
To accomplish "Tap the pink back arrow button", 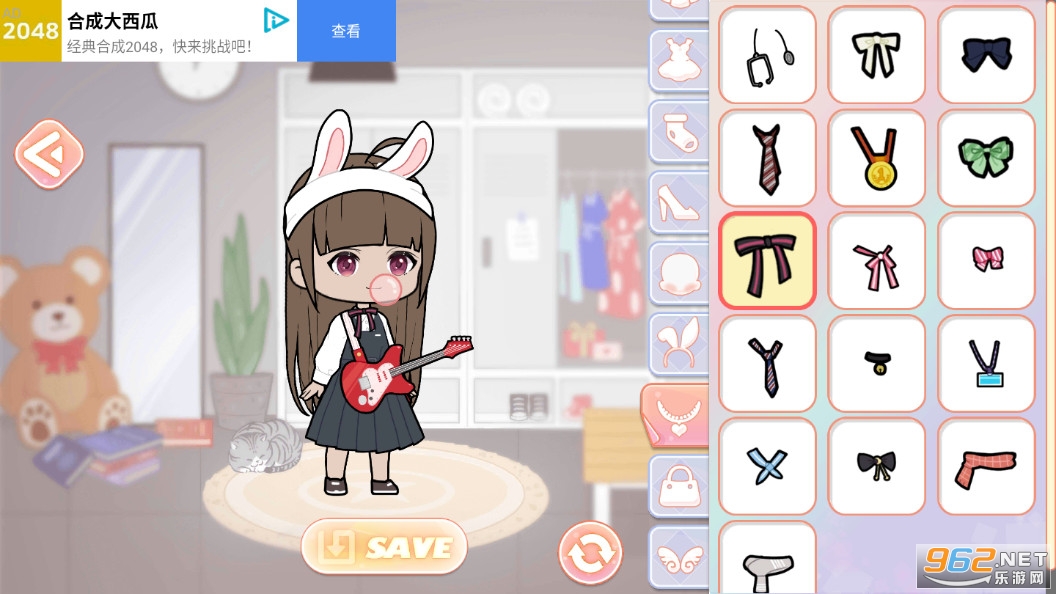I will point(48,154).
